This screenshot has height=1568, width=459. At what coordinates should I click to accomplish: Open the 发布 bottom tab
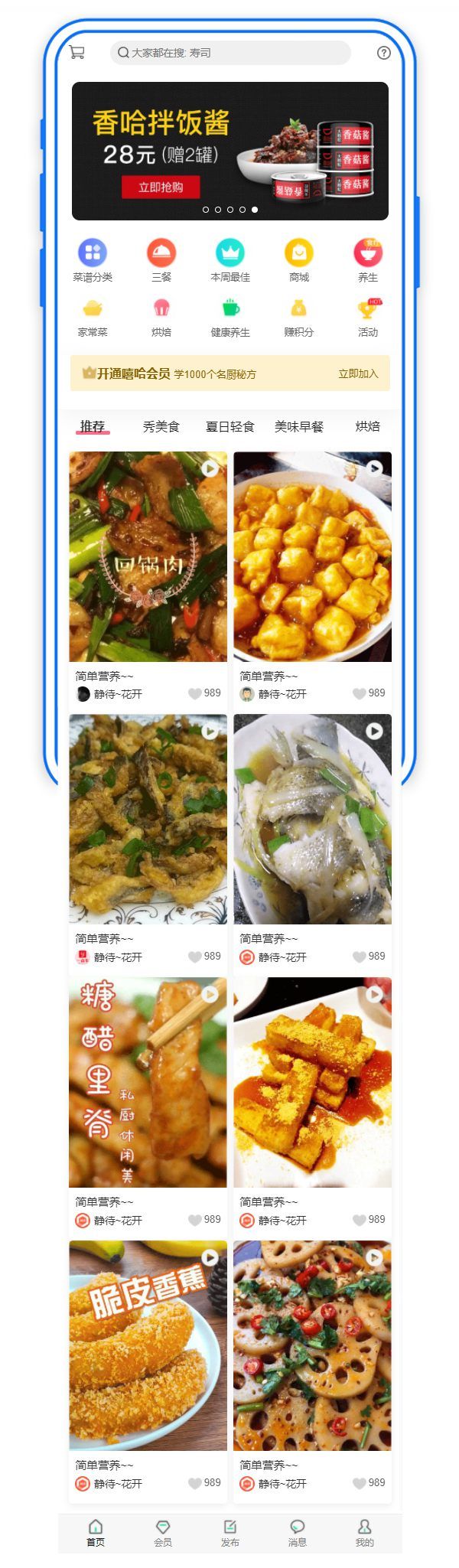coord(230,1534)
